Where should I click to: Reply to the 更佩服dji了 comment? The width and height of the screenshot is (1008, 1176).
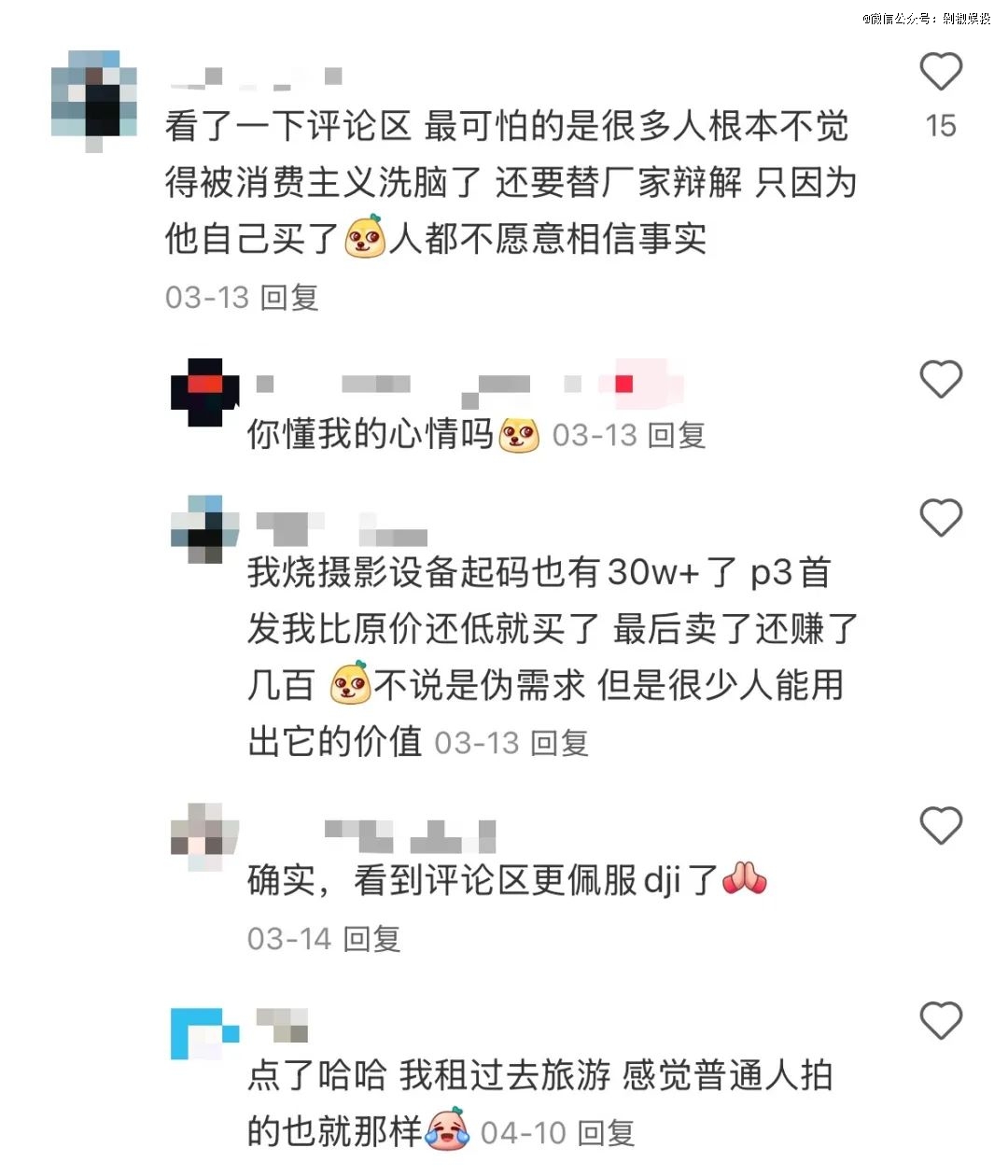click(x=371, y=938)
